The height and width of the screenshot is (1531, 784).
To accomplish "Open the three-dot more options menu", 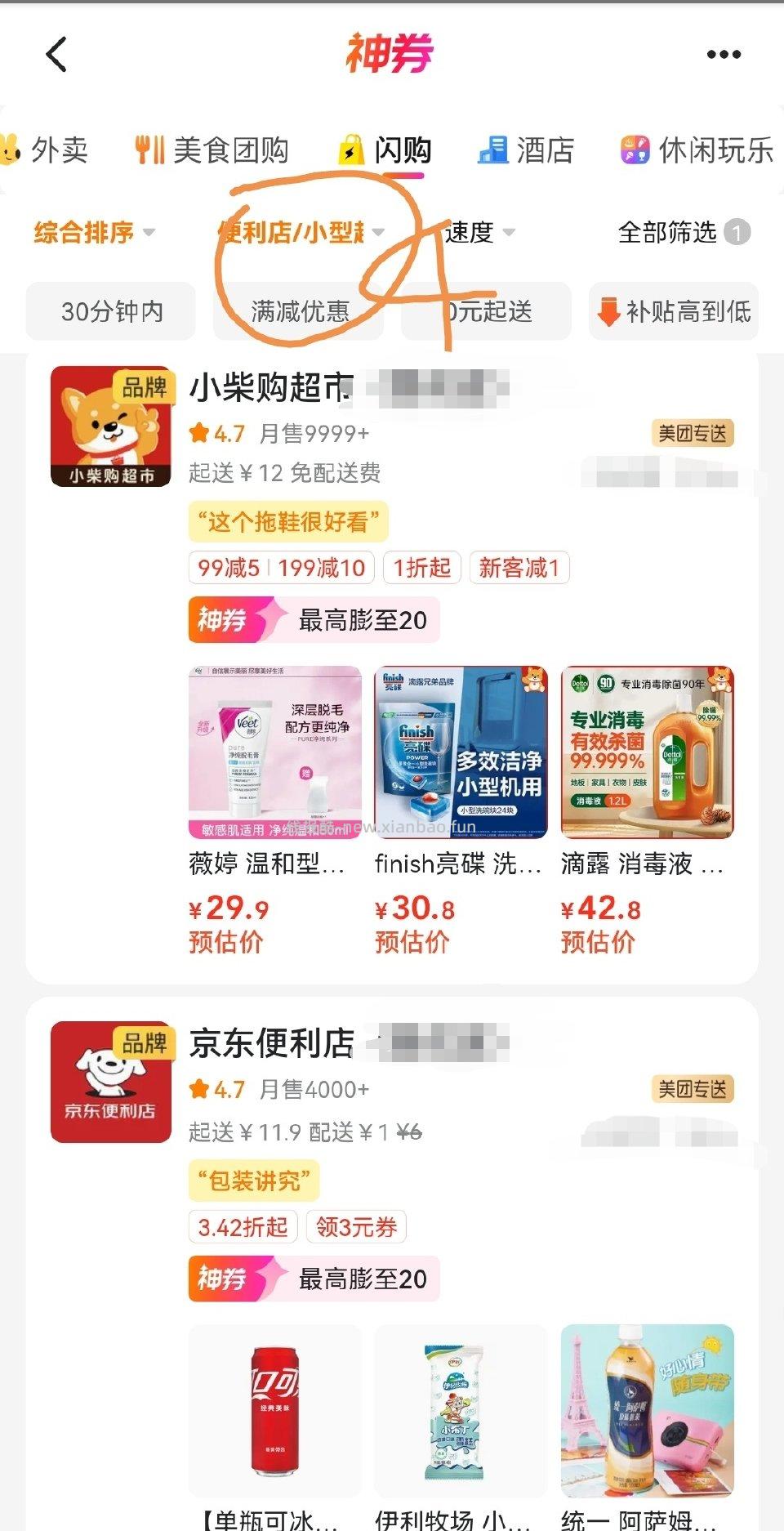I will click(x=723, y=54).
